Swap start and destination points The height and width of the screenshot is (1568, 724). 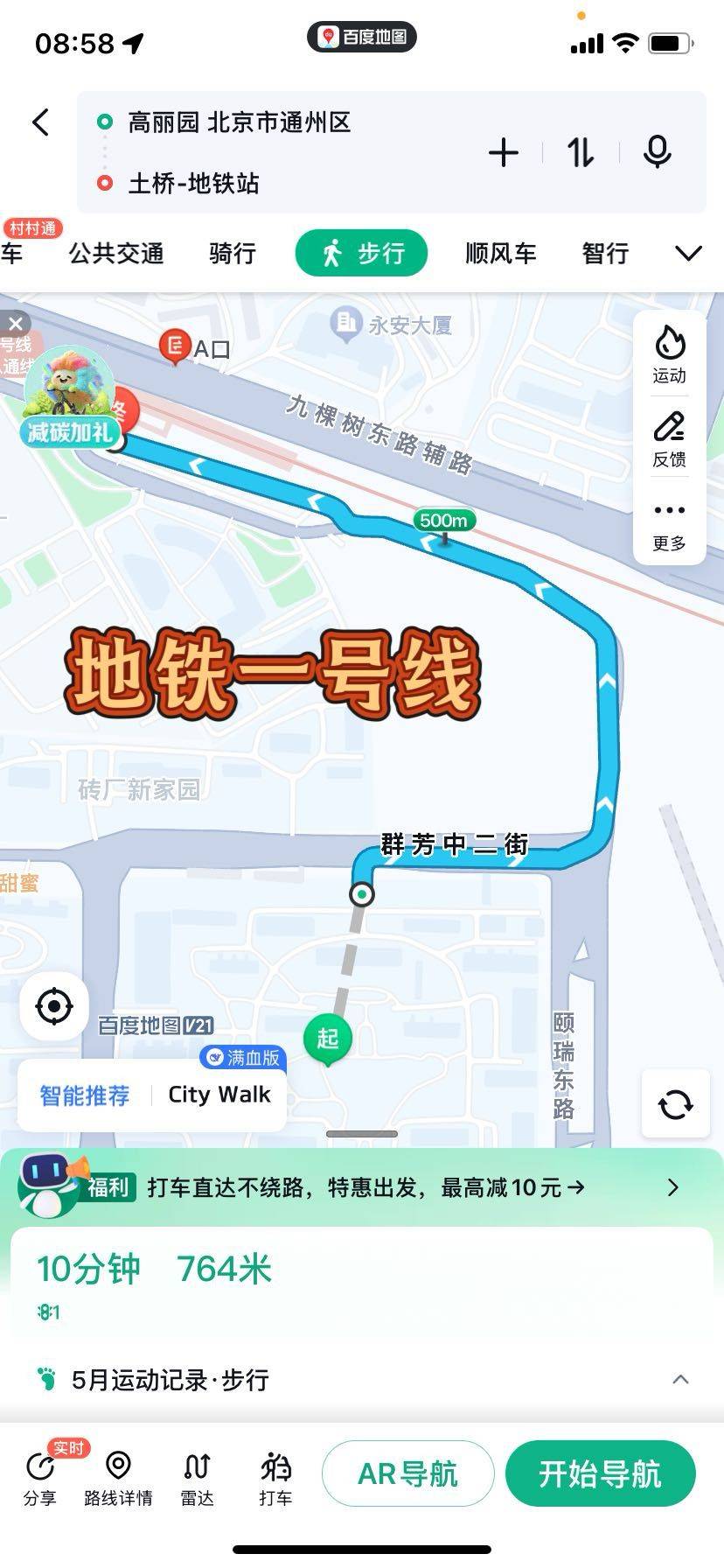[581, 153]
